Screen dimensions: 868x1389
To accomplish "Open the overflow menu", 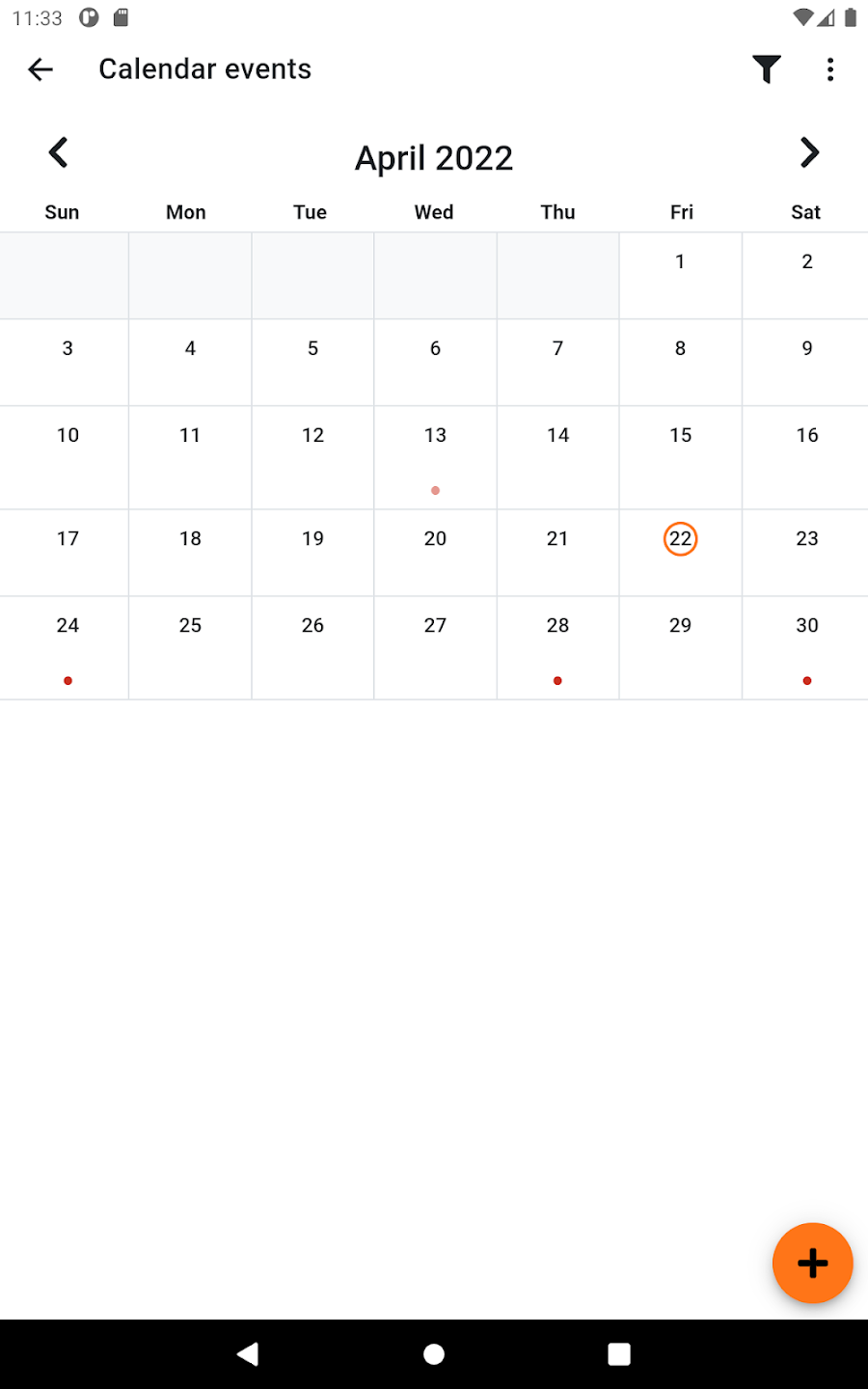I will click(830, 69).
